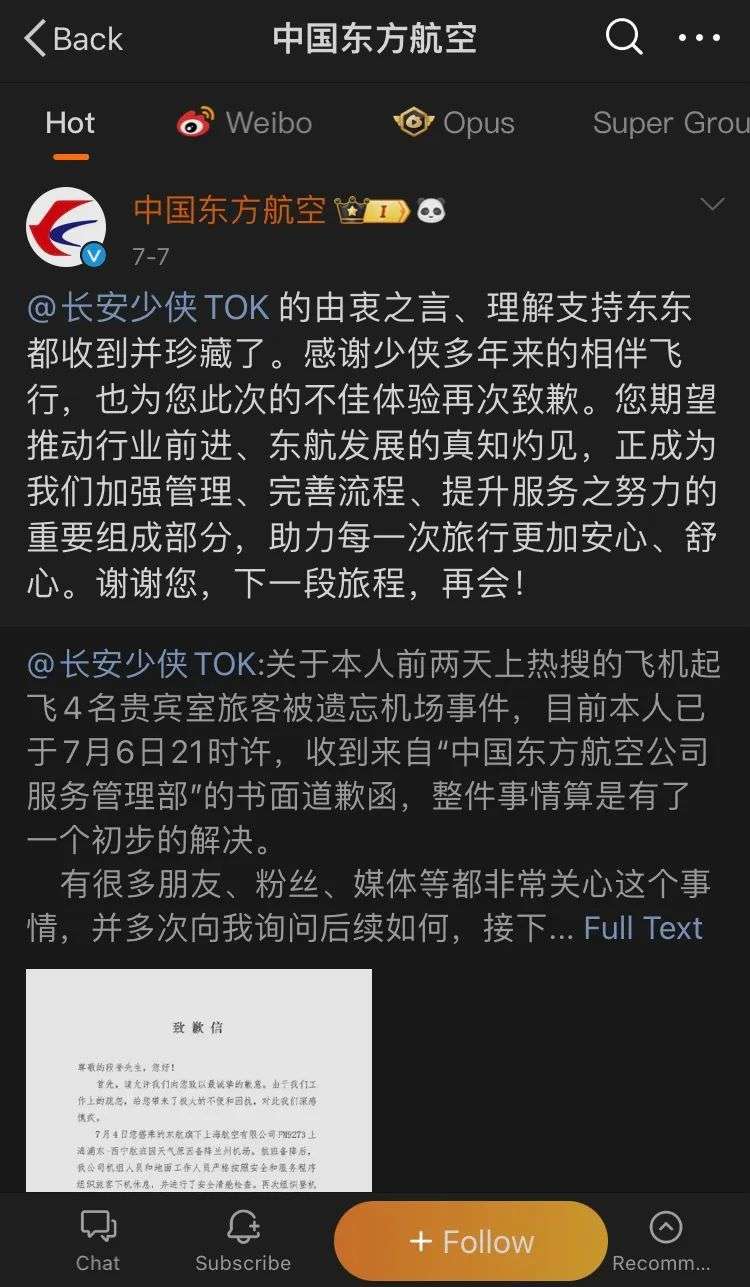Open 中国东方航空 profile avatar
The image size is (750, 1287).
(67, 227)
